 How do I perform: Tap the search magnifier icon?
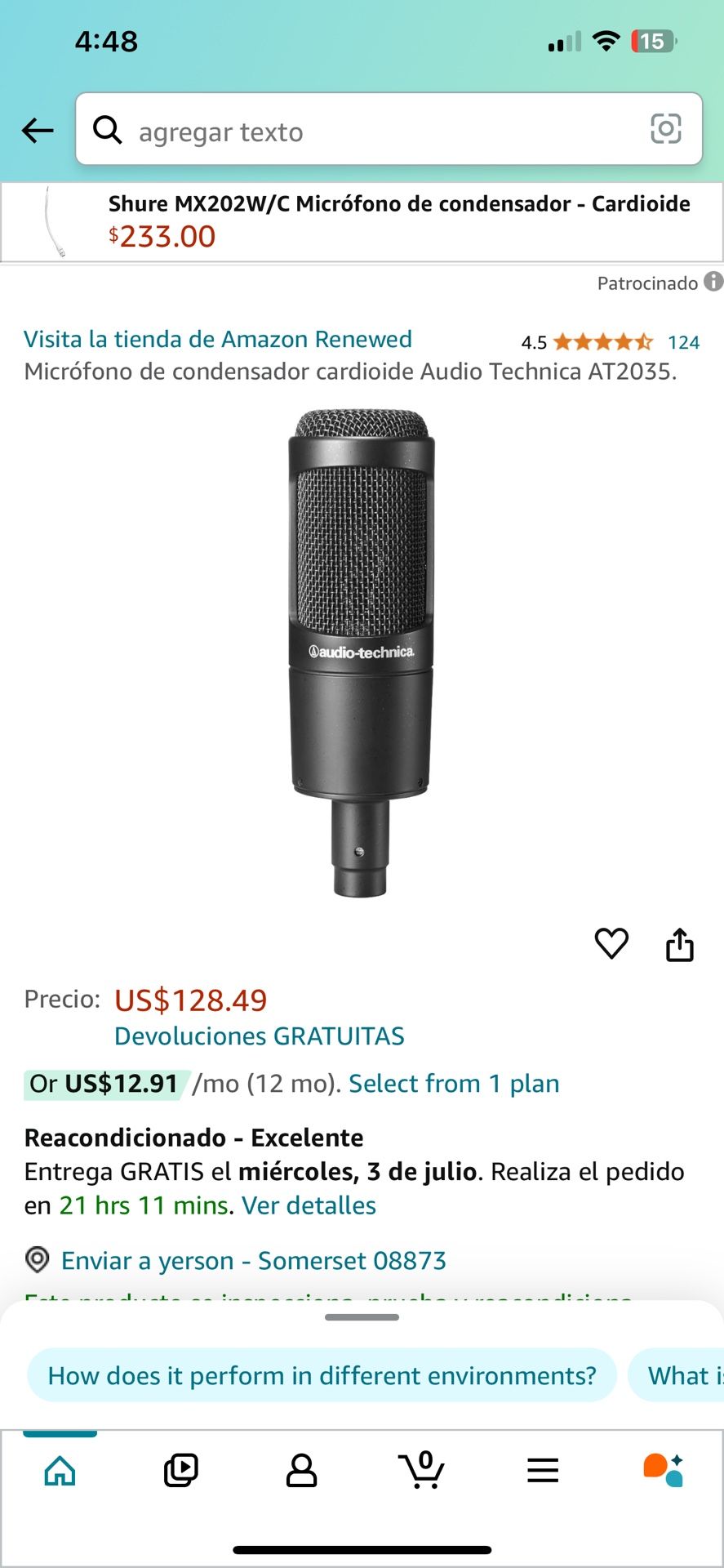point(109,131)
